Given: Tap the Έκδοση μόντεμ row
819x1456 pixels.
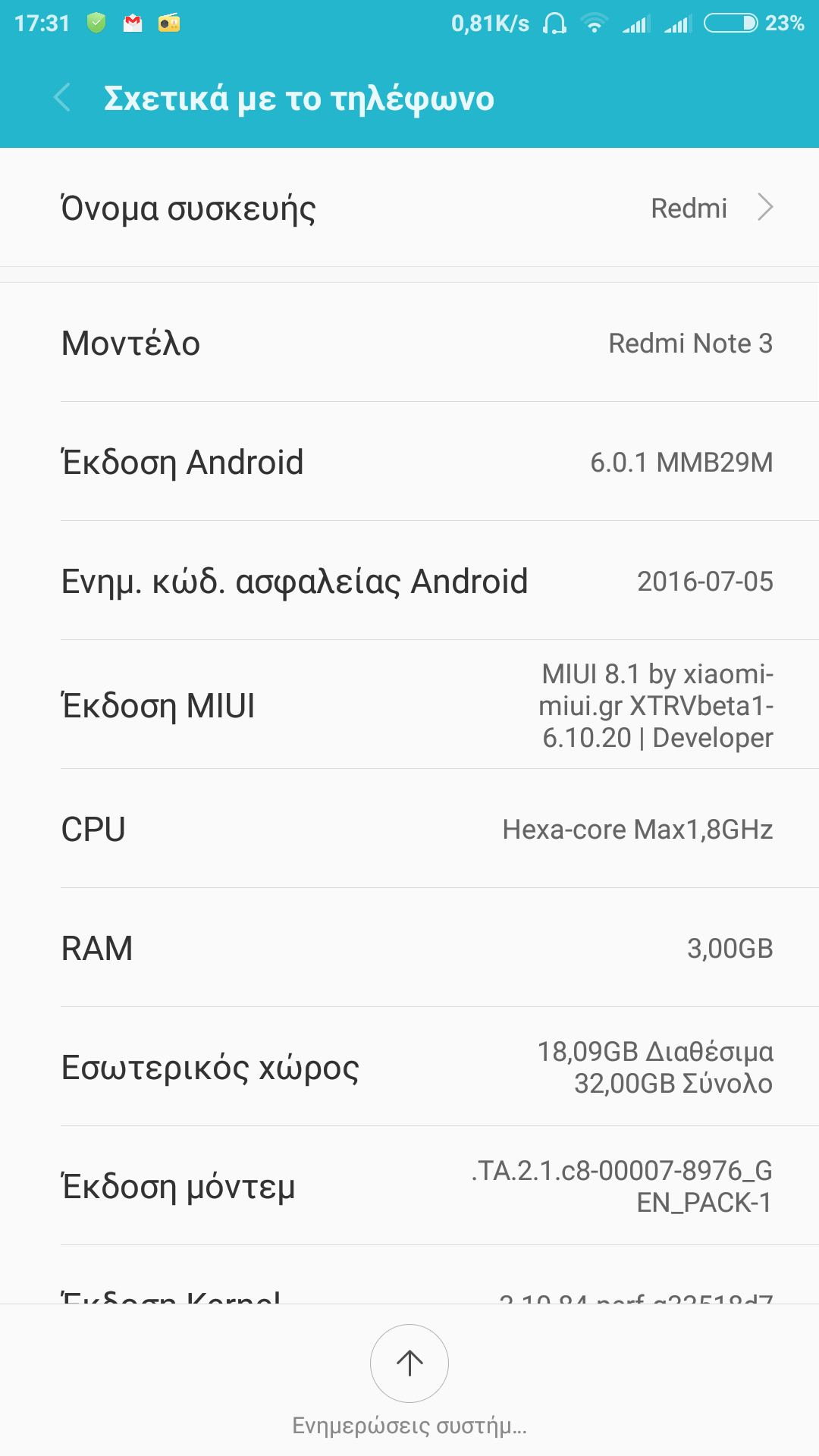Looking at the screenshot, I should [x=409, y=1186].
